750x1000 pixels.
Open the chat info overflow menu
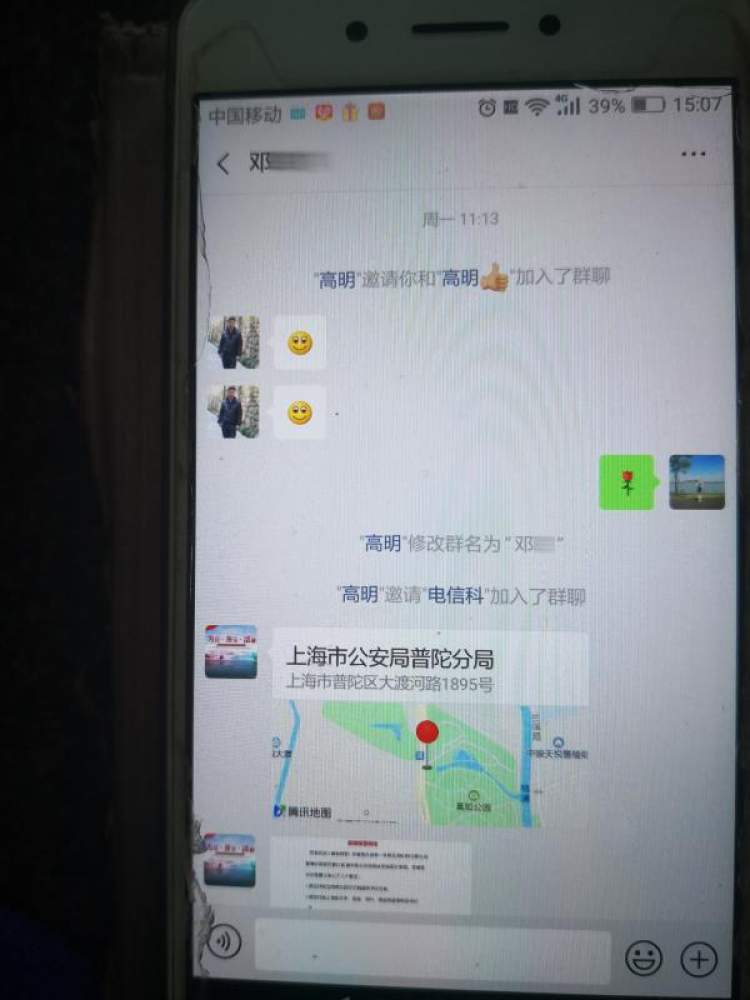[693, 154]
